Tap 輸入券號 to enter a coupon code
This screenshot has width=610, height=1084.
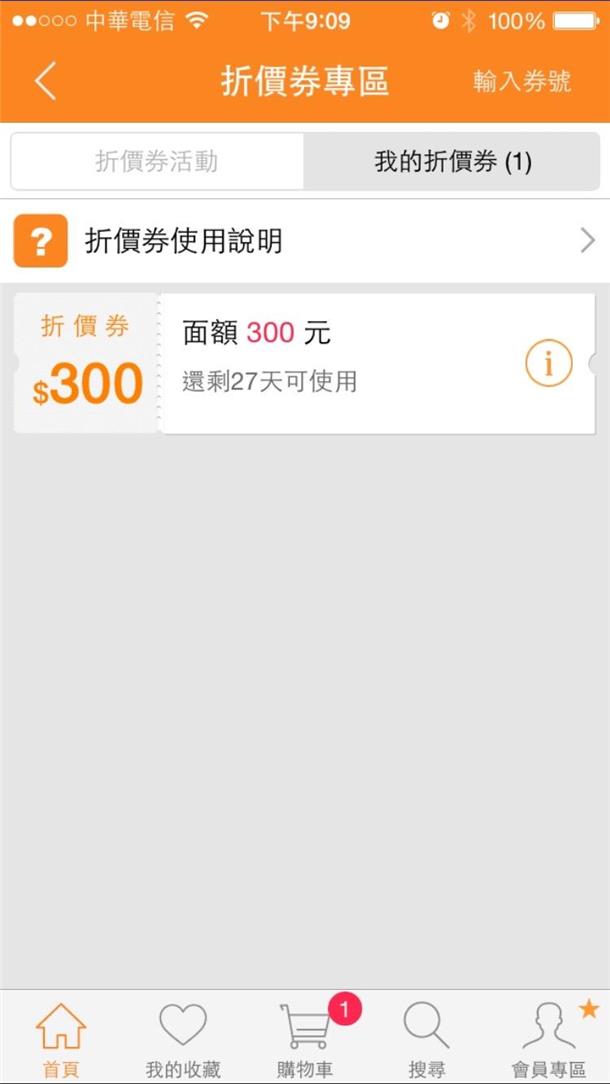[x=522, y=82]
